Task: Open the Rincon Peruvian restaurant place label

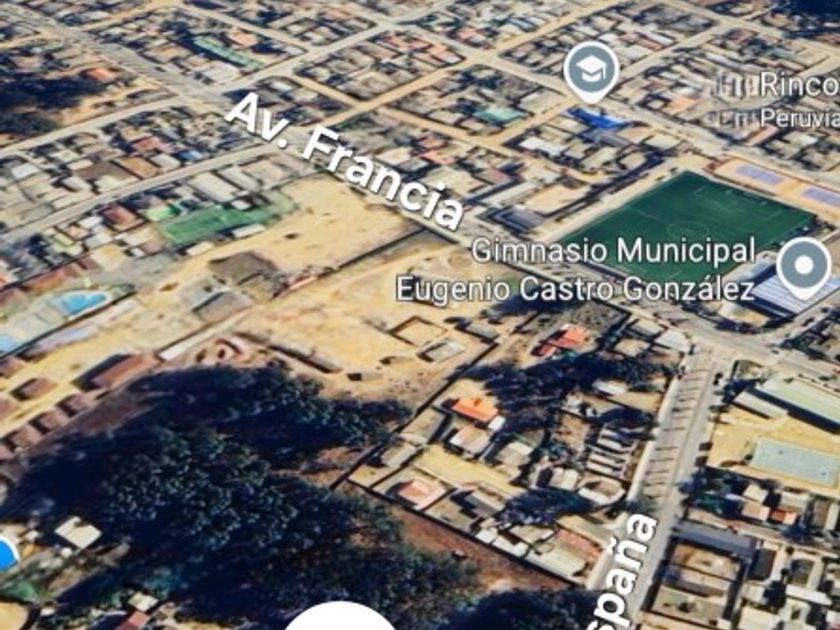Action: 778,102
